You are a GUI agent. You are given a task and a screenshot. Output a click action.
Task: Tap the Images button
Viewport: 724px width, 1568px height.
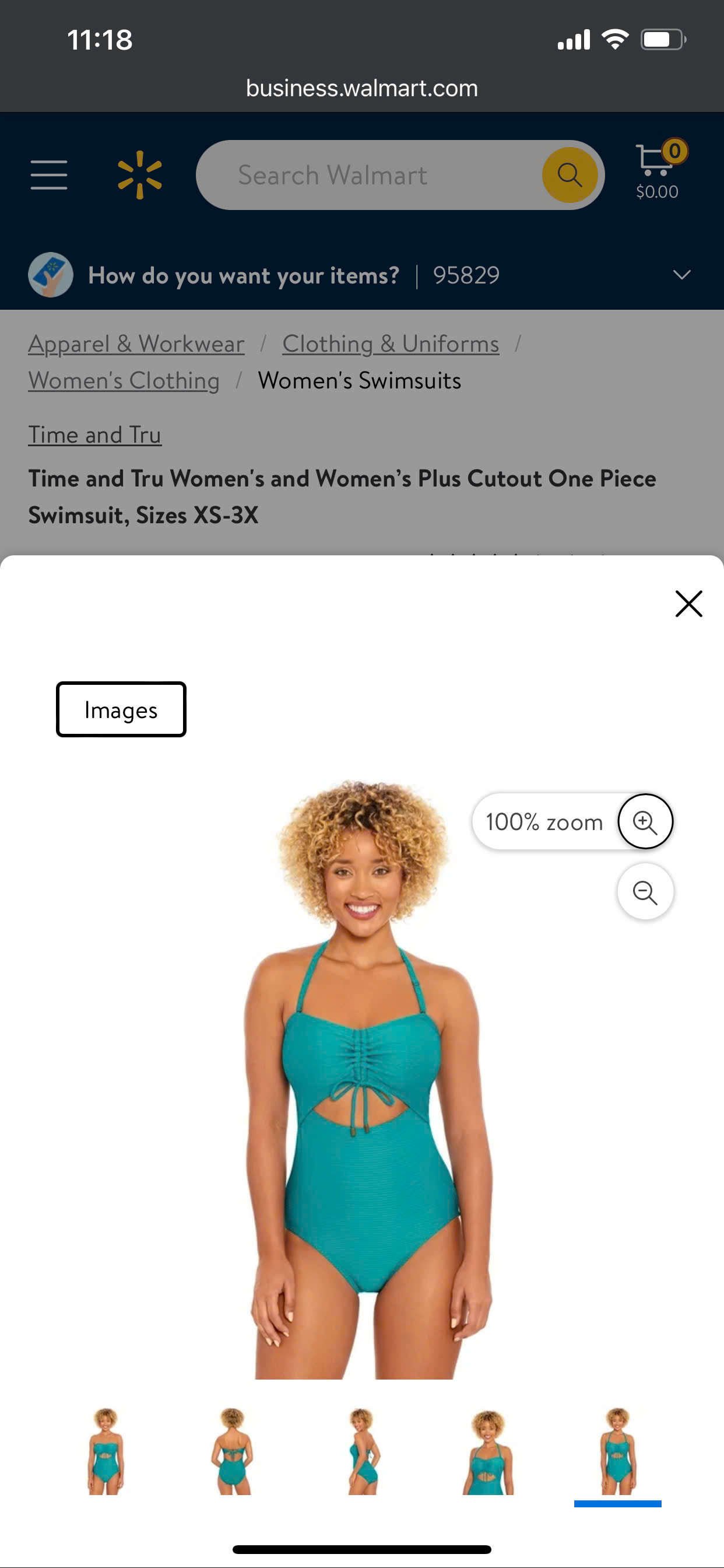tap(121, 709)
